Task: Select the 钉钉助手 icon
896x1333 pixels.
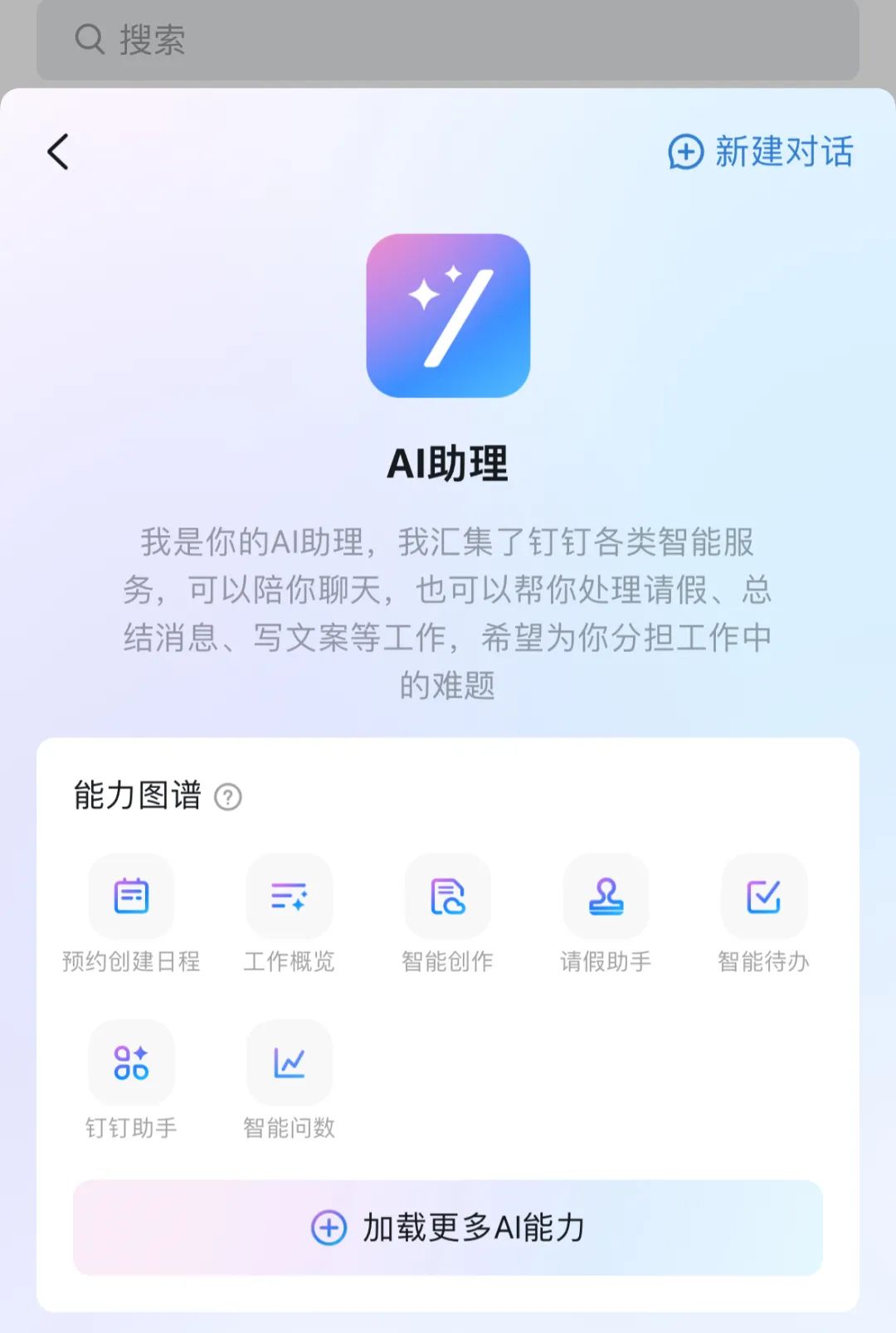Action: 133,1063
